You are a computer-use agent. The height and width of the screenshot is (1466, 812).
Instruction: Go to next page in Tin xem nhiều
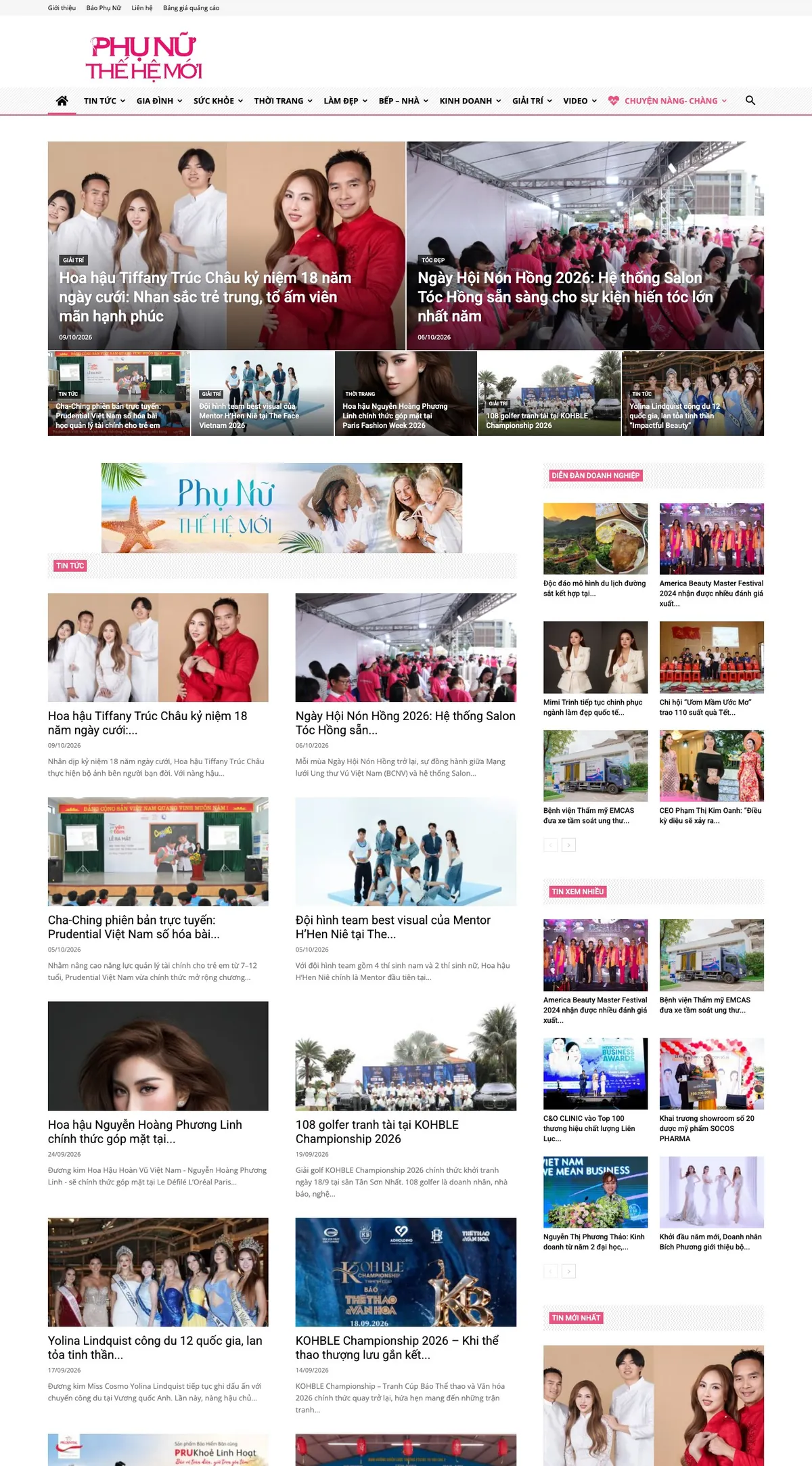[569, 1272]
